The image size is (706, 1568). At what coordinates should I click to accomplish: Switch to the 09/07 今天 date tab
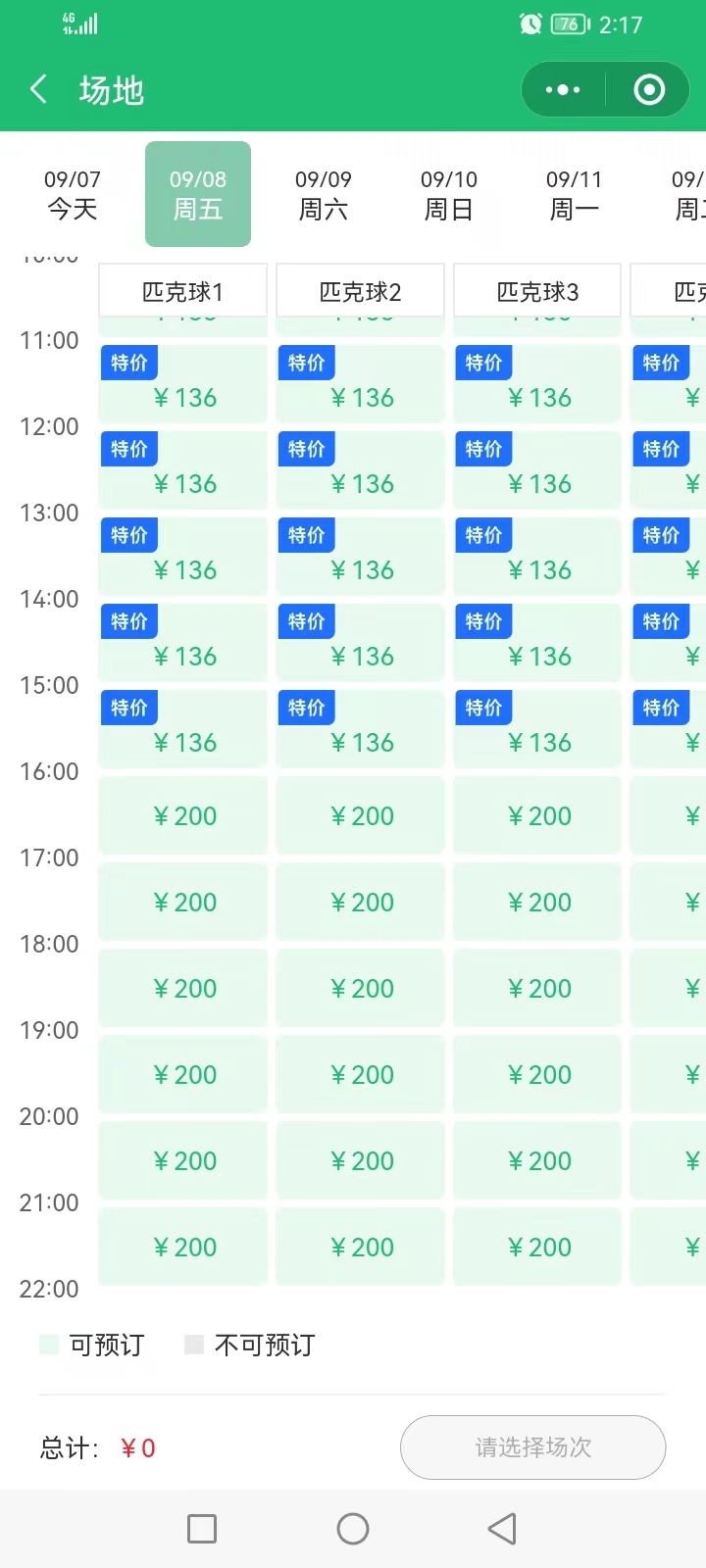73,194
